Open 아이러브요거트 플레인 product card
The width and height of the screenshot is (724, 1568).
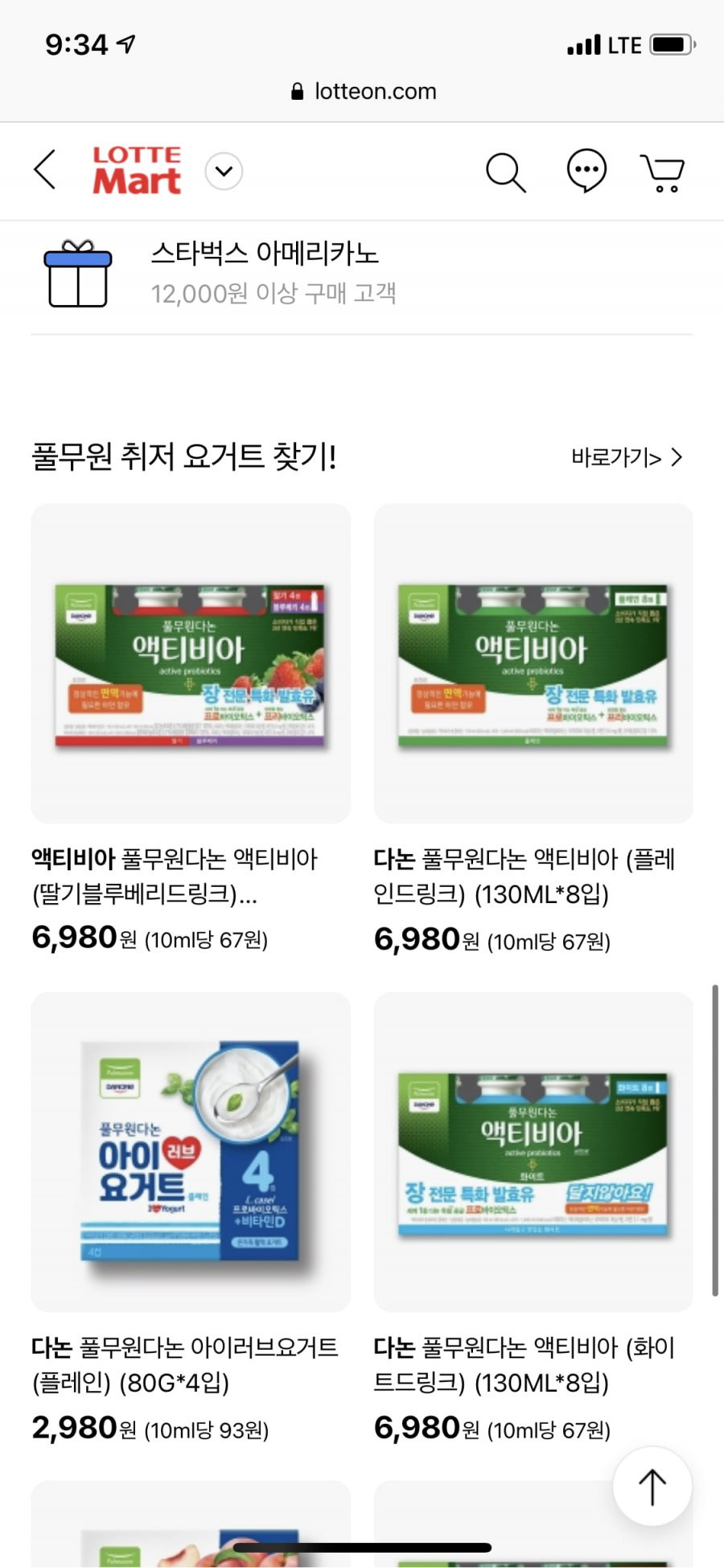pyautogui.click(x=191, y=1153)
